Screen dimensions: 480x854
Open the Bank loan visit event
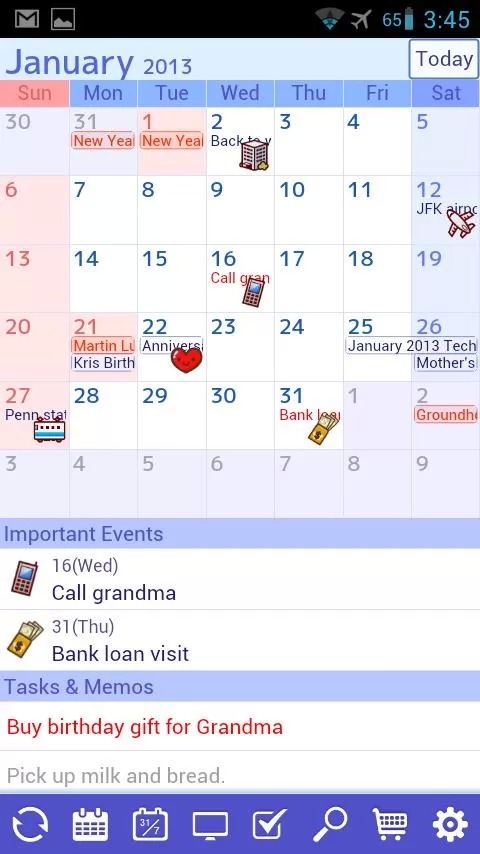tap(240, 640)
